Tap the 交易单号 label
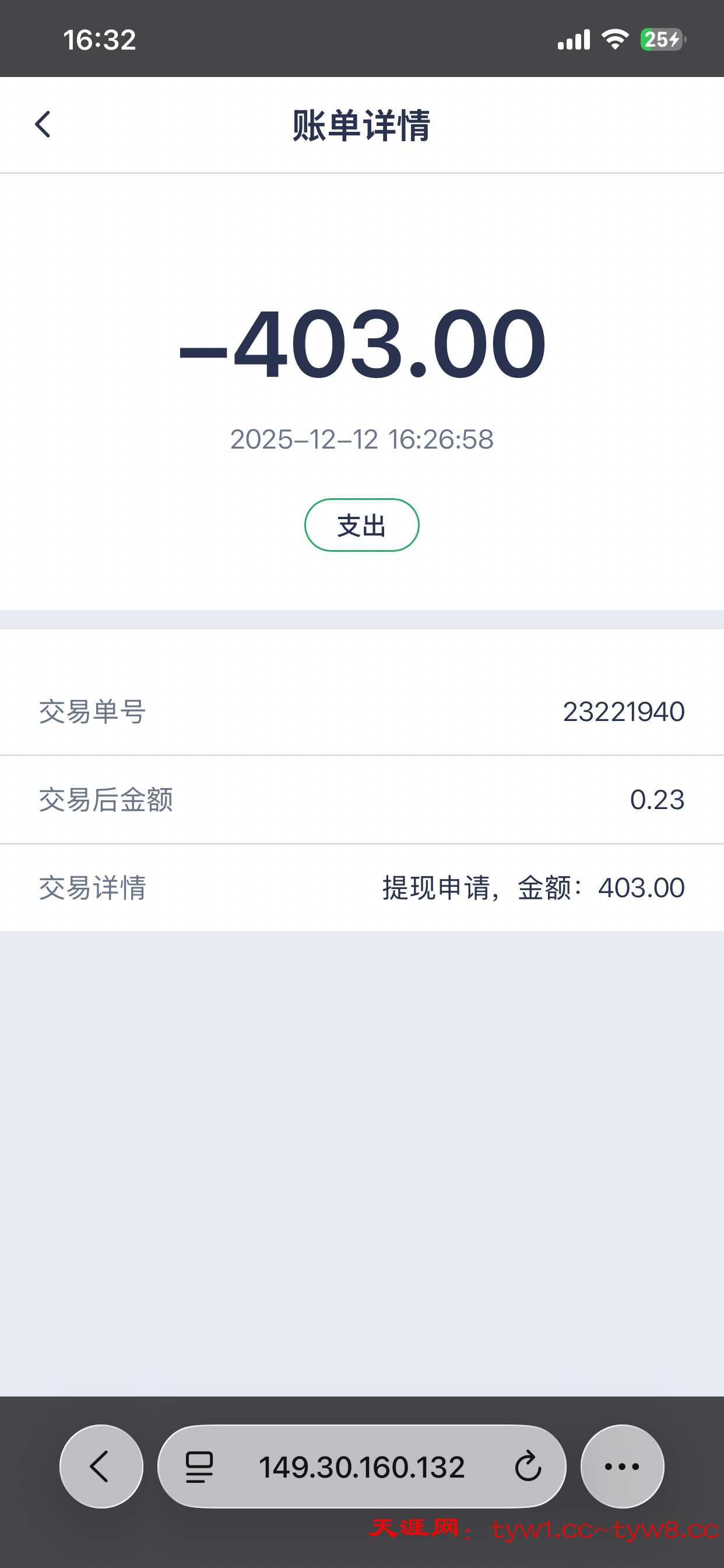Image resolution: width=724 pixels, height=1568 pixels. (x=93, y=712)
